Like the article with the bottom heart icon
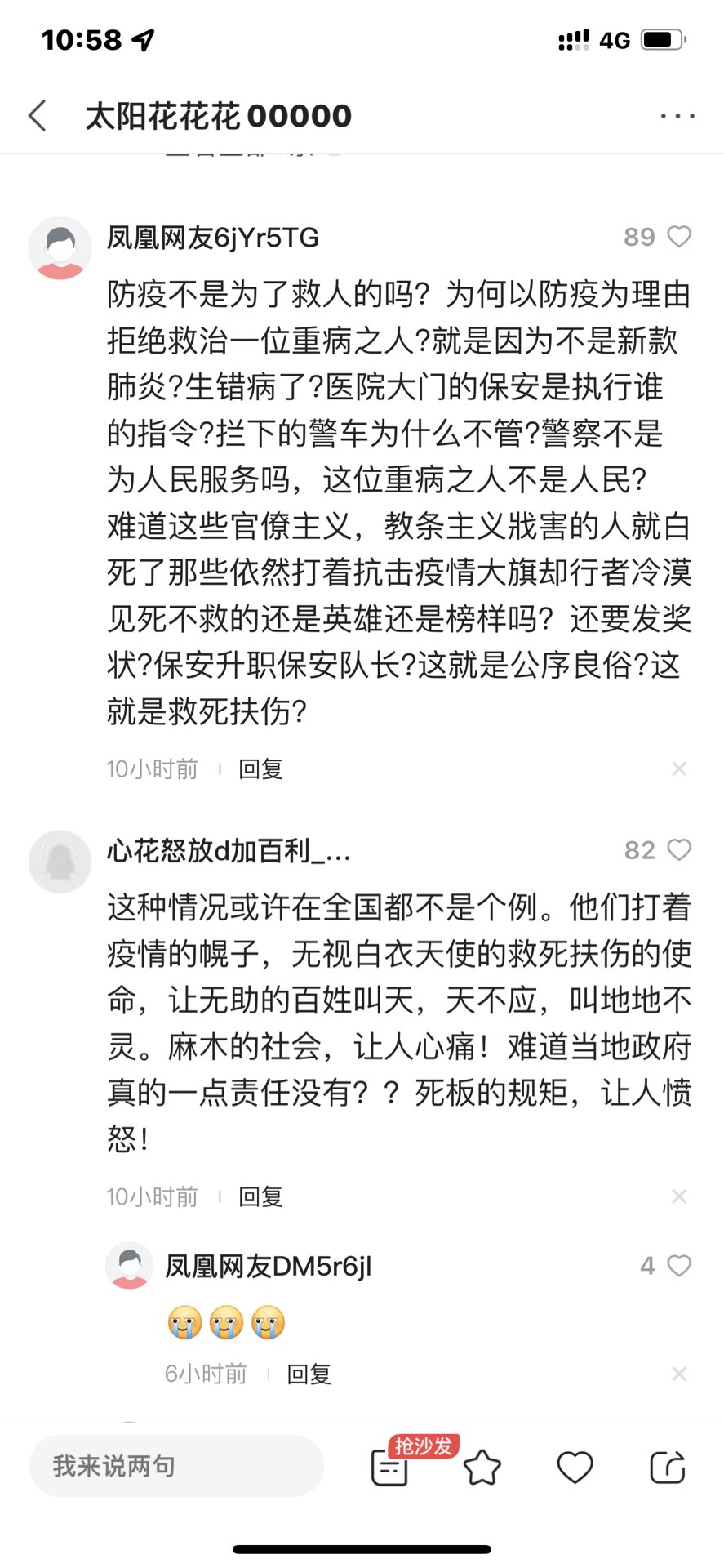724x1568 pixels. [x=575, y=1468]
